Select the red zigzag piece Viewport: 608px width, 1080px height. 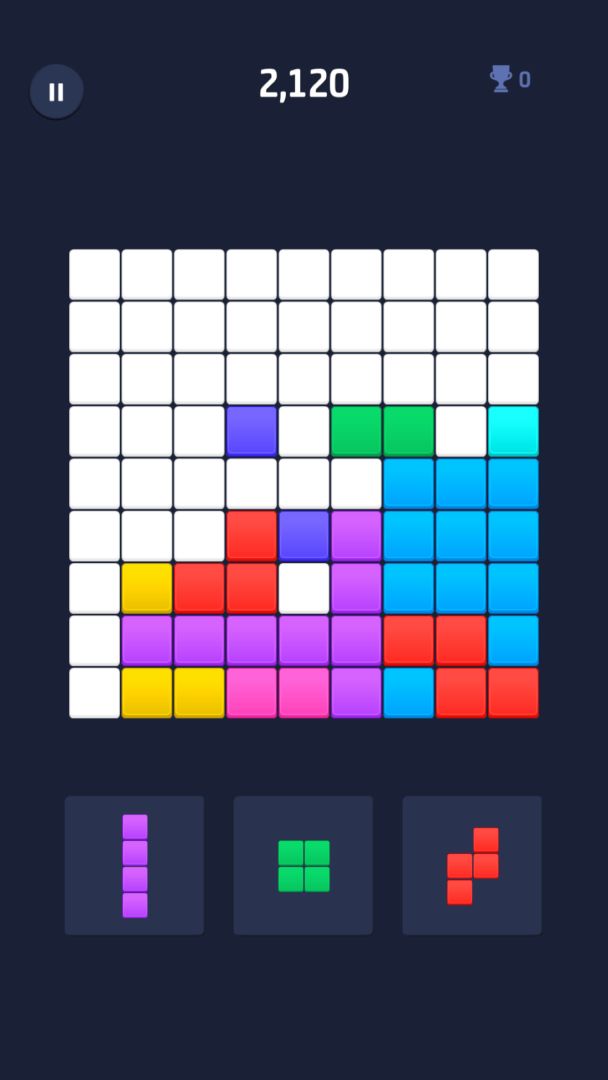472,865
